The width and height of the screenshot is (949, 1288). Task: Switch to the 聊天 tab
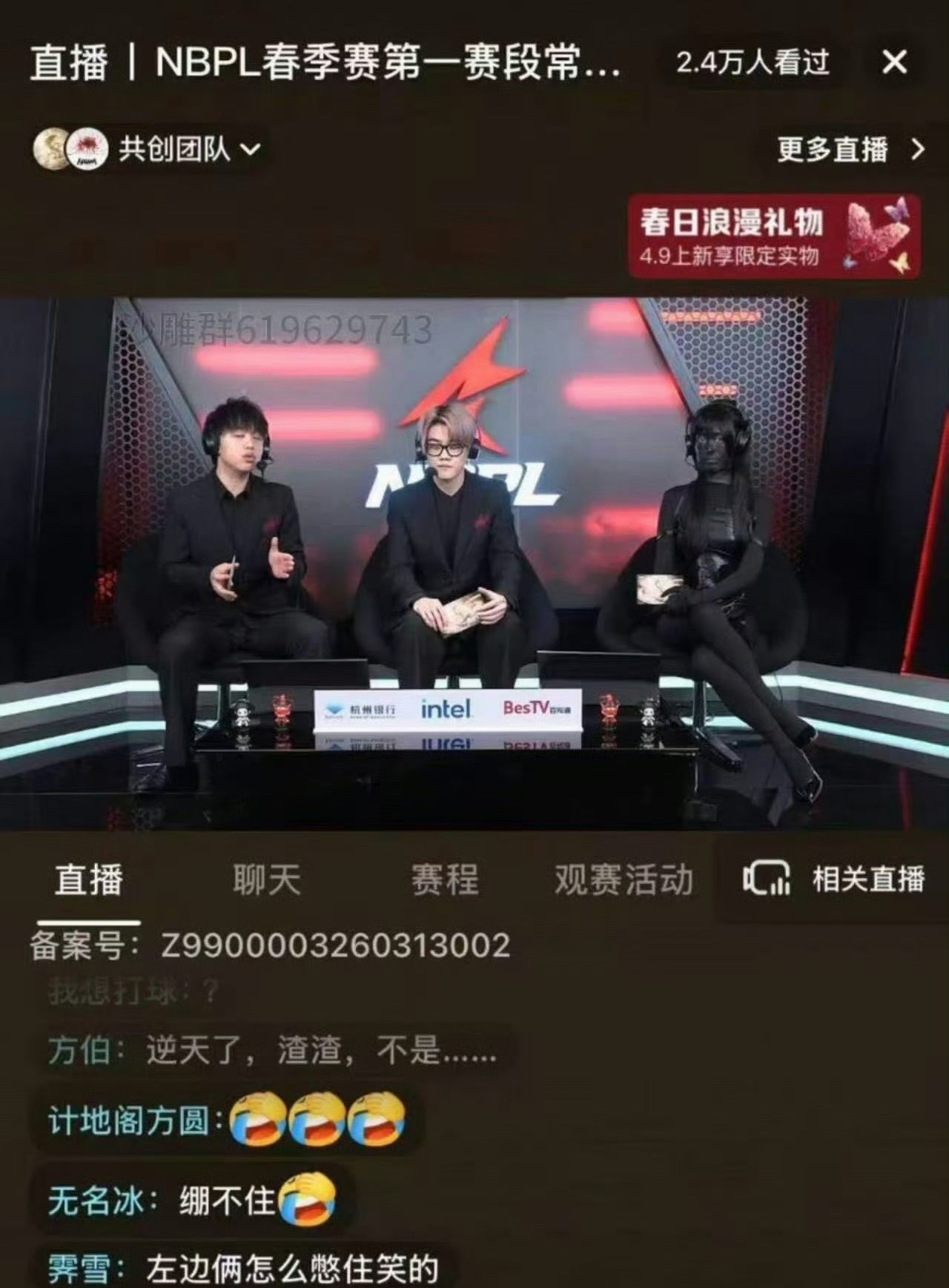click(x=266, y=880)
